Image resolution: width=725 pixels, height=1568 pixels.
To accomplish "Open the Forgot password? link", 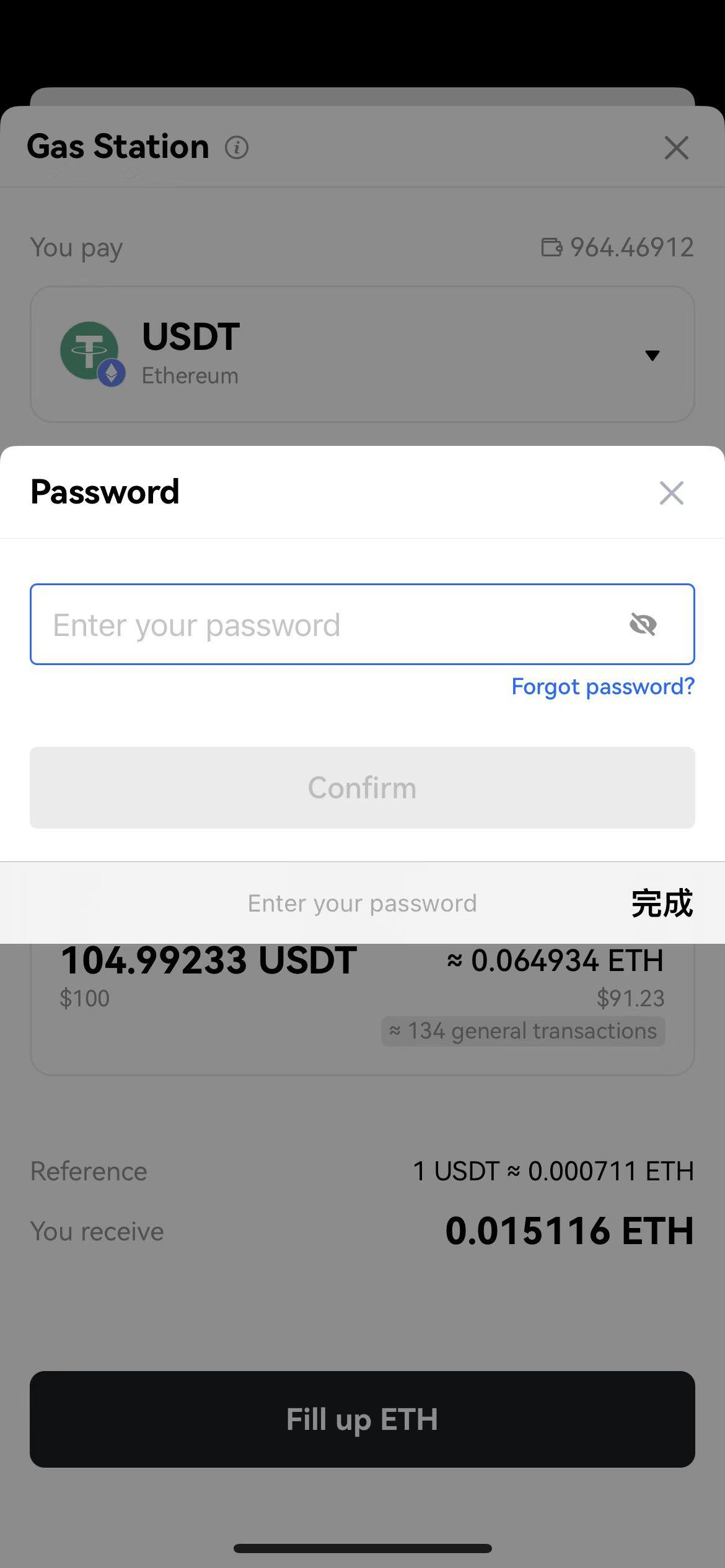I will 602,687.
